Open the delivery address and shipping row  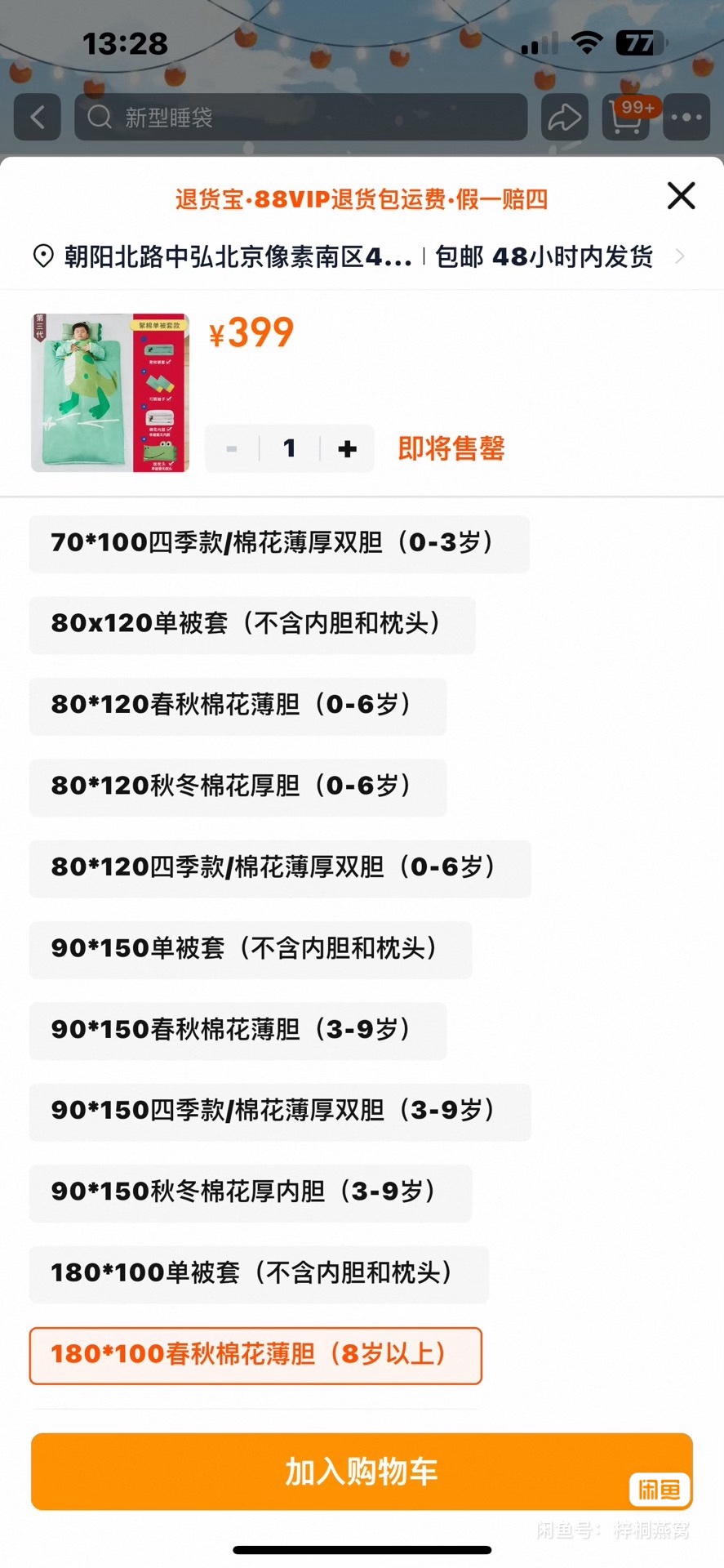click(x=359, y=256)
